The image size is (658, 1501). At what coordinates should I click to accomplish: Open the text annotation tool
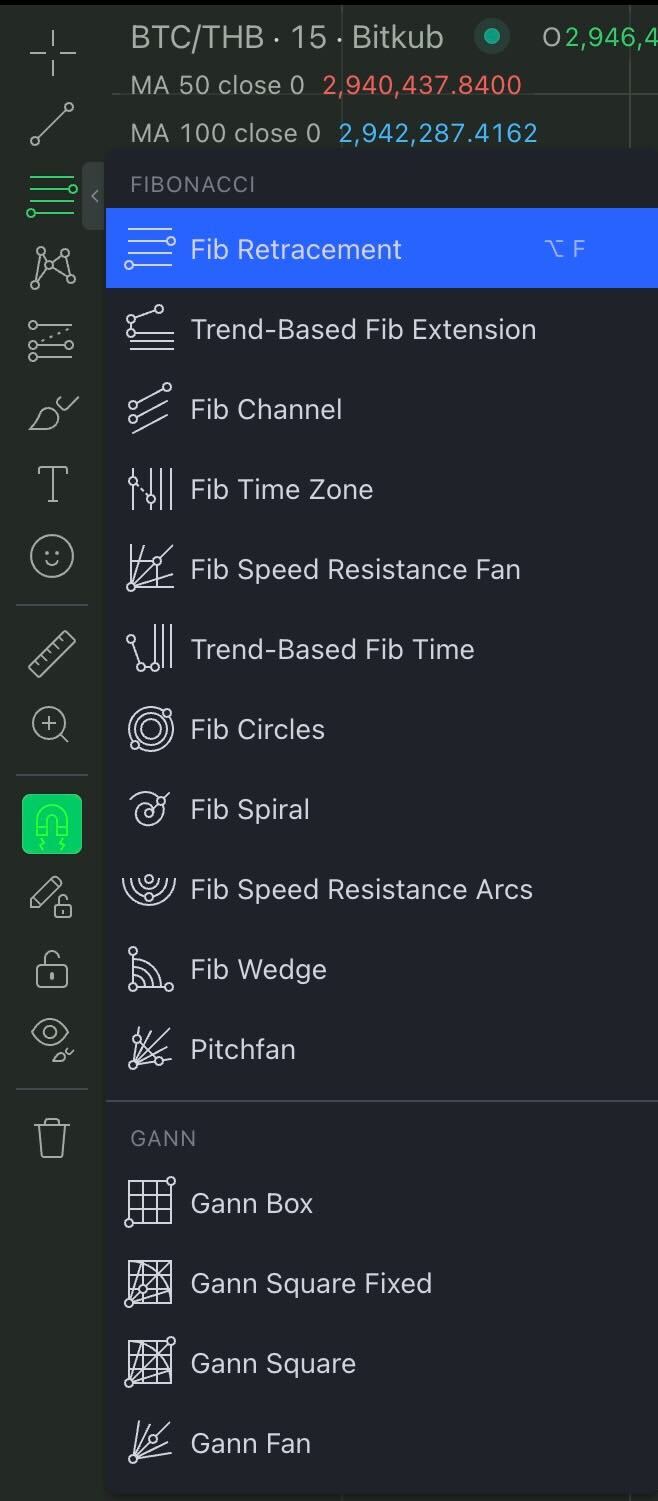(52, 484)
